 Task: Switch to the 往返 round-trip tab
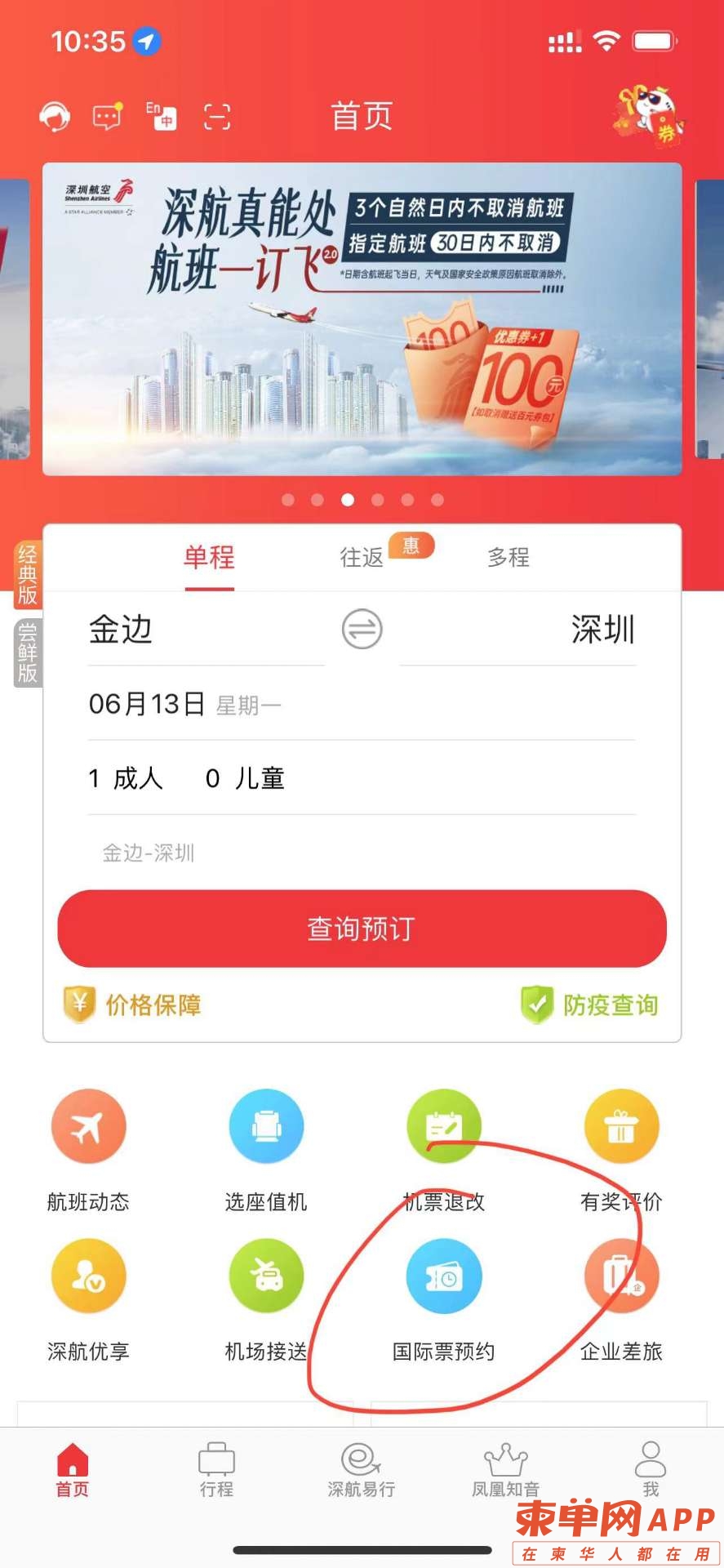(362, 557)
